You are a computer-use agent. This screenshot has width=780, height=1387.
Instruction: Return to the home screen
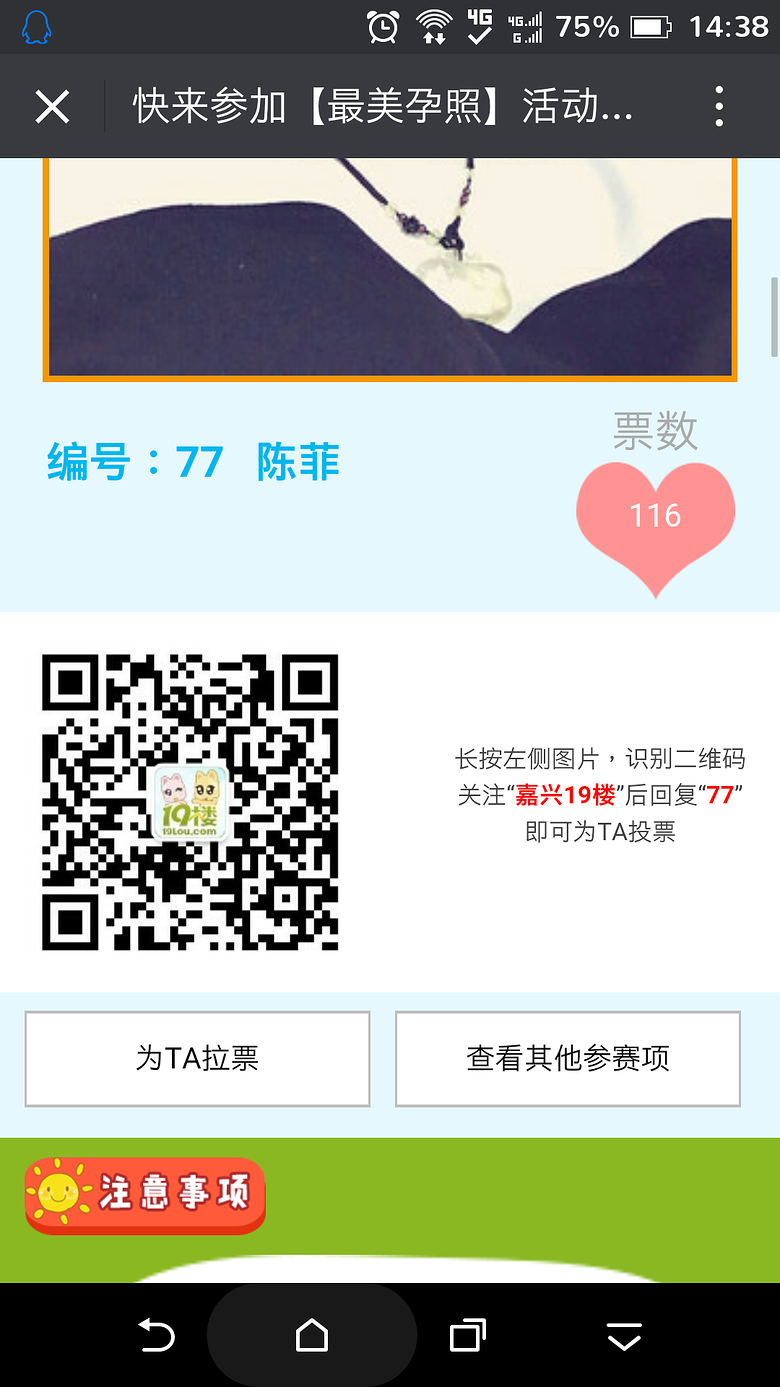312,1336
